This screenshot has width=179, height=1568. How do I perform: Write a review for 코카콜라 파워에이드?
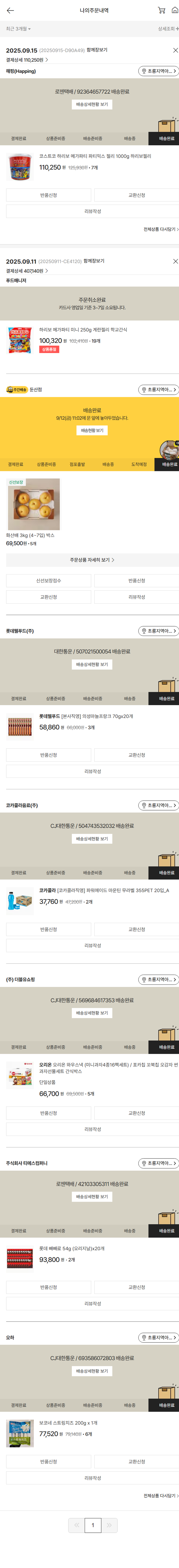tap(92, 945)
